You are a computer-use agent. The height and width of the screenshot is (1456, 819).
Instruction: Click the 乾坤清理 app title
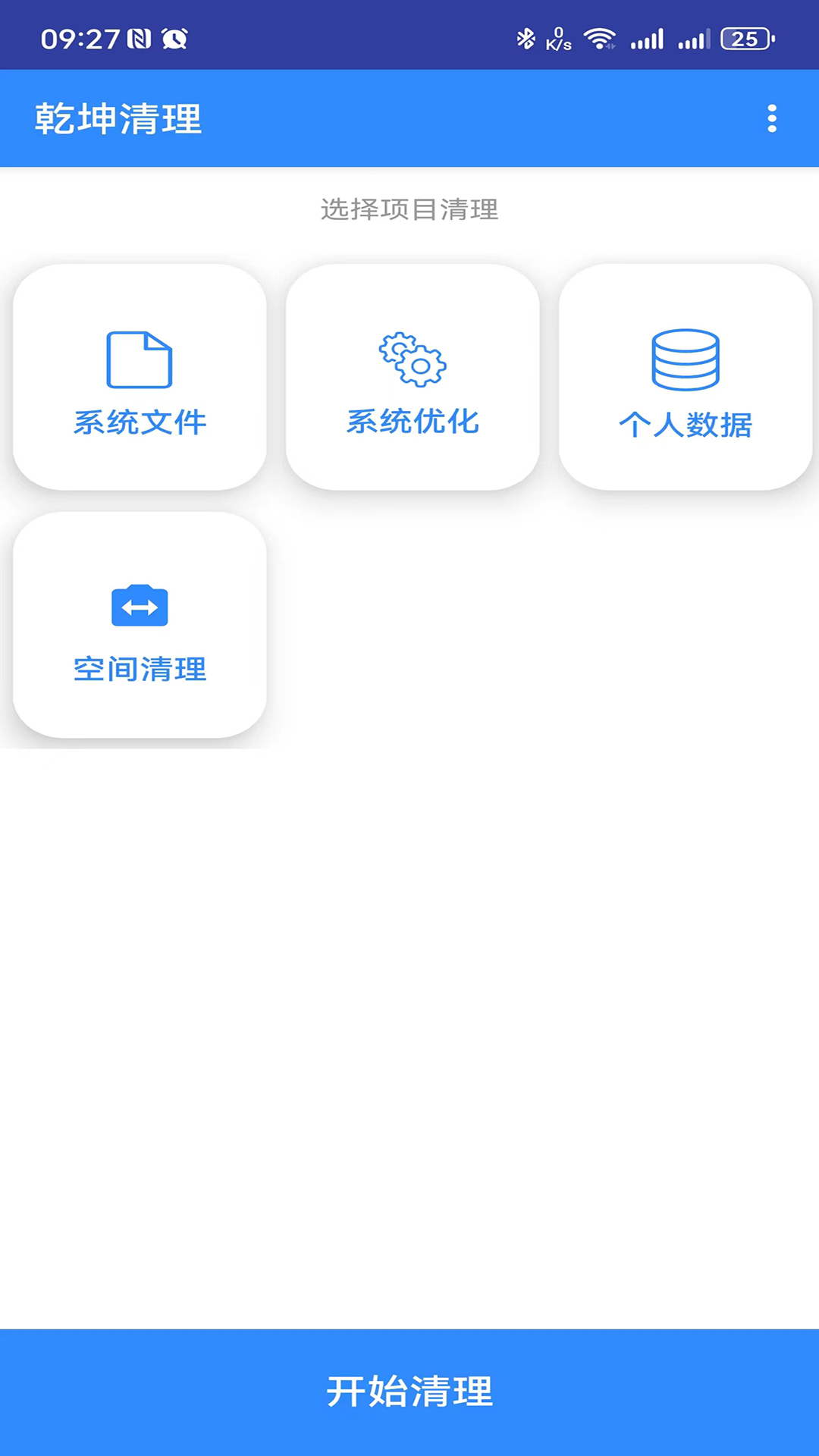coord(118,119)
